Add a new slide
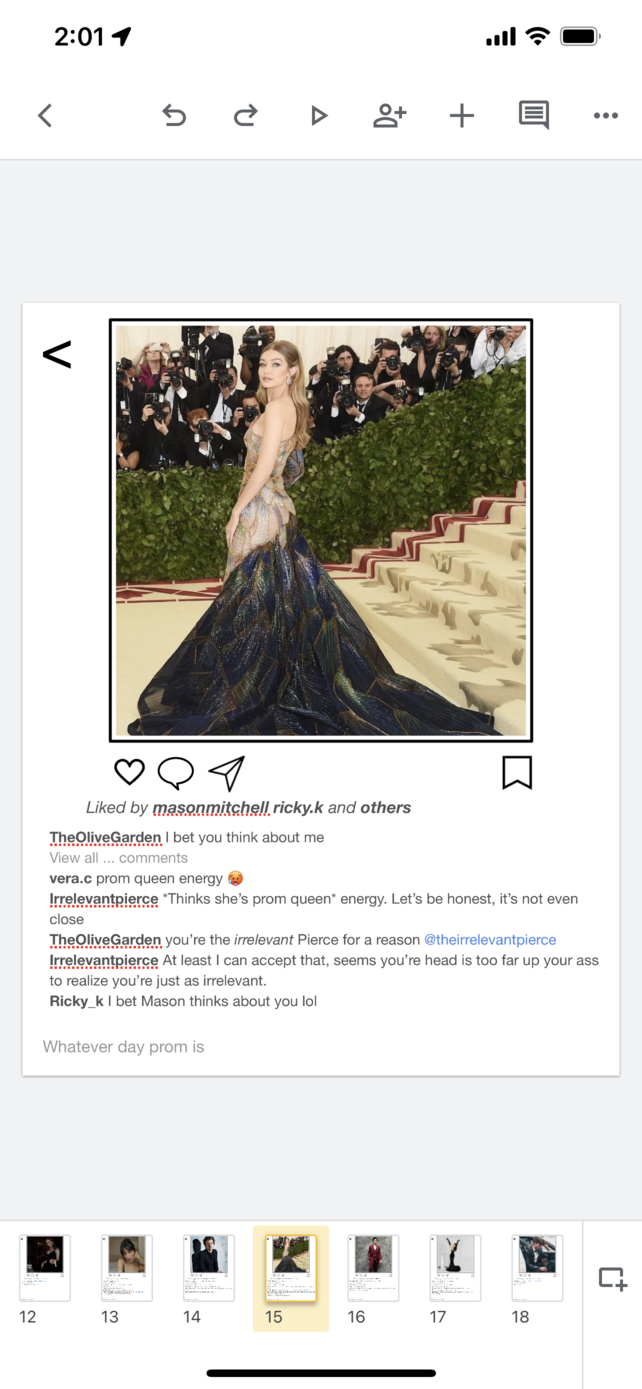 pyautogui.click(x=612, y=1279)
